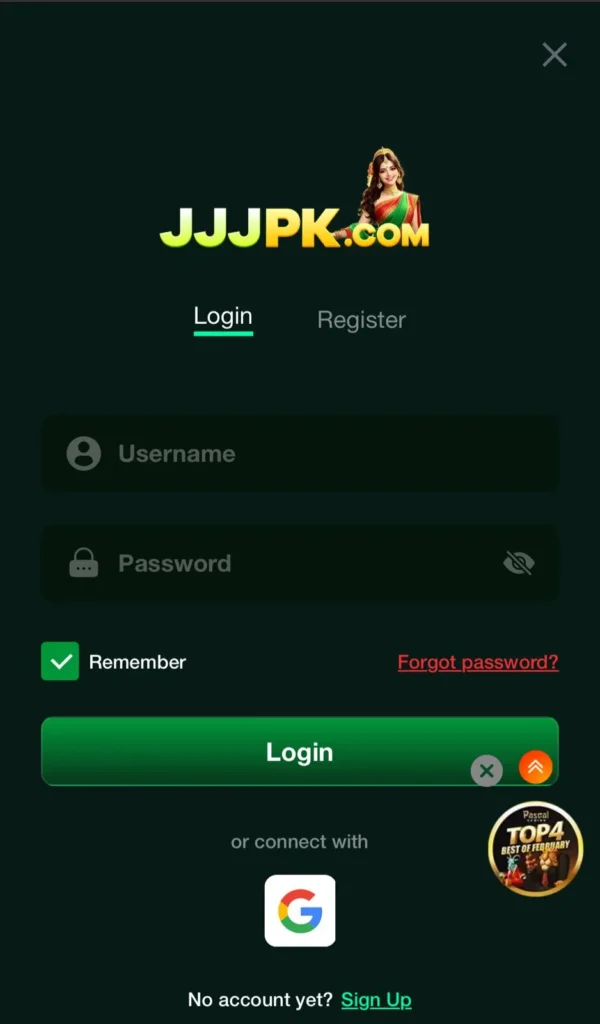Show the hidden password
Image resolution: width=600 pixels, height=1024 pixels.
518,564
